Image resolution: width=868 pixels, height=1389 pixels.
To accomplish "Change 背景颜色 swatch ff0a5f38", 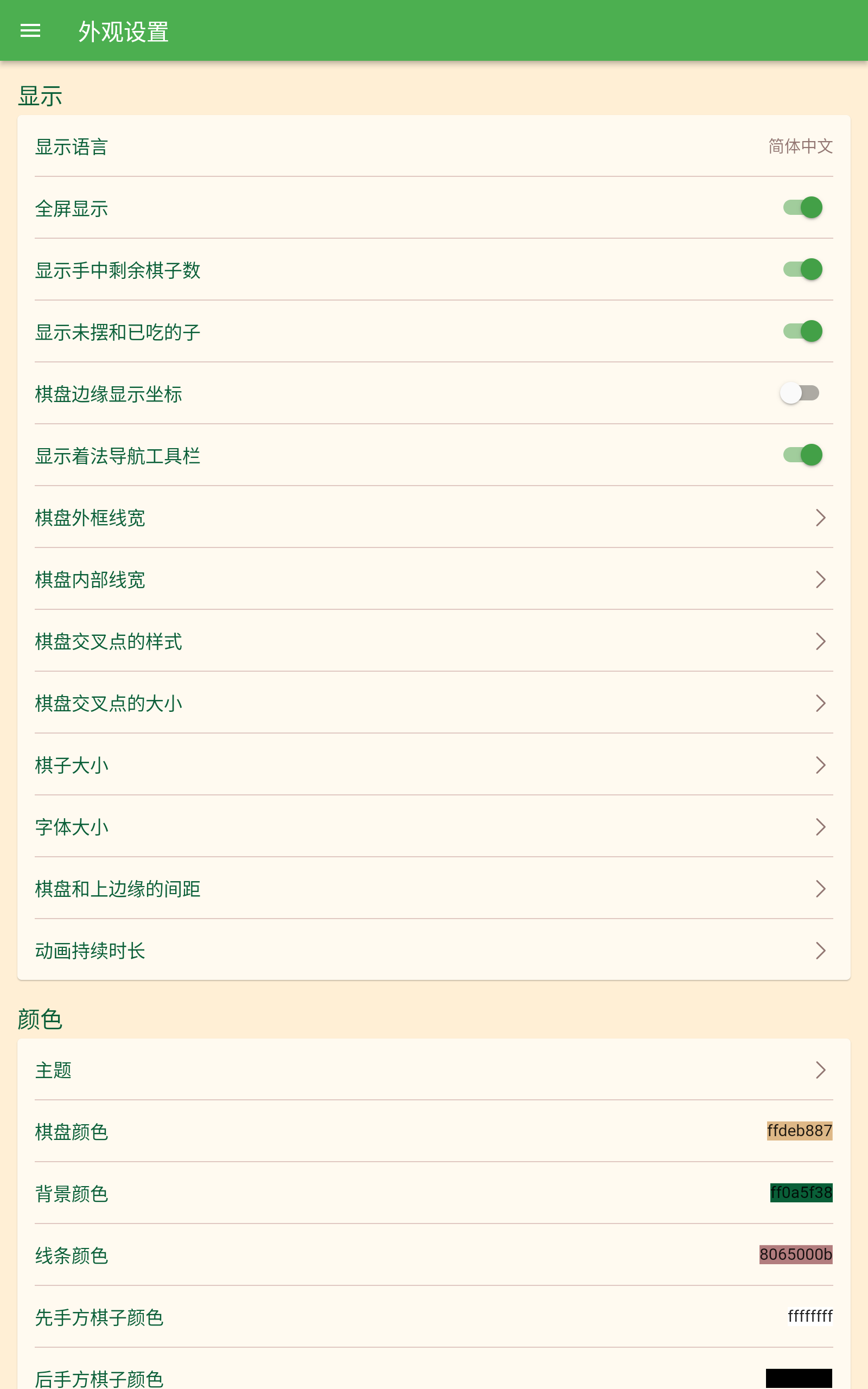I will (x=801, y=1193).
